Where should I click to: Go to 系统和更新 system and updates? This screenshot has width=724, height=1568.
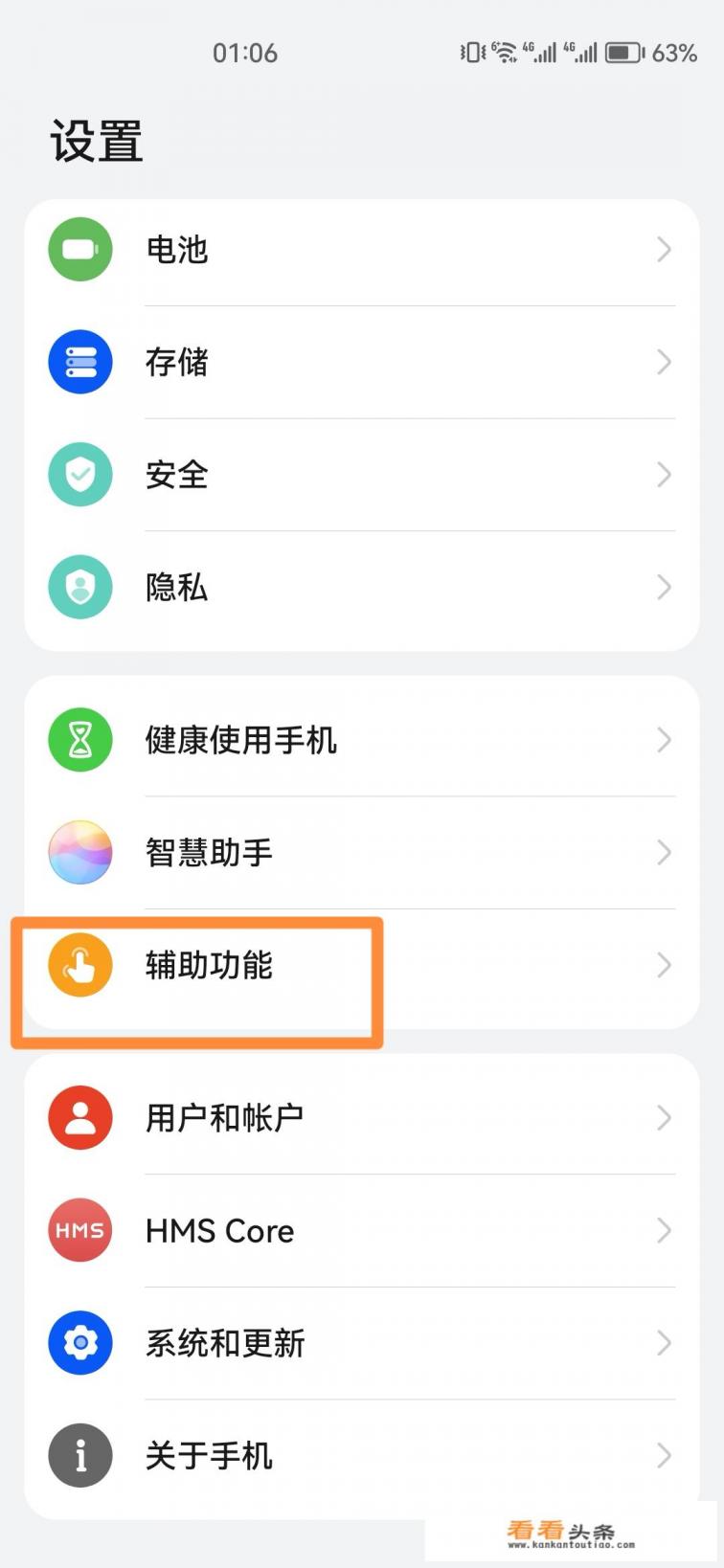[361, 1343]
